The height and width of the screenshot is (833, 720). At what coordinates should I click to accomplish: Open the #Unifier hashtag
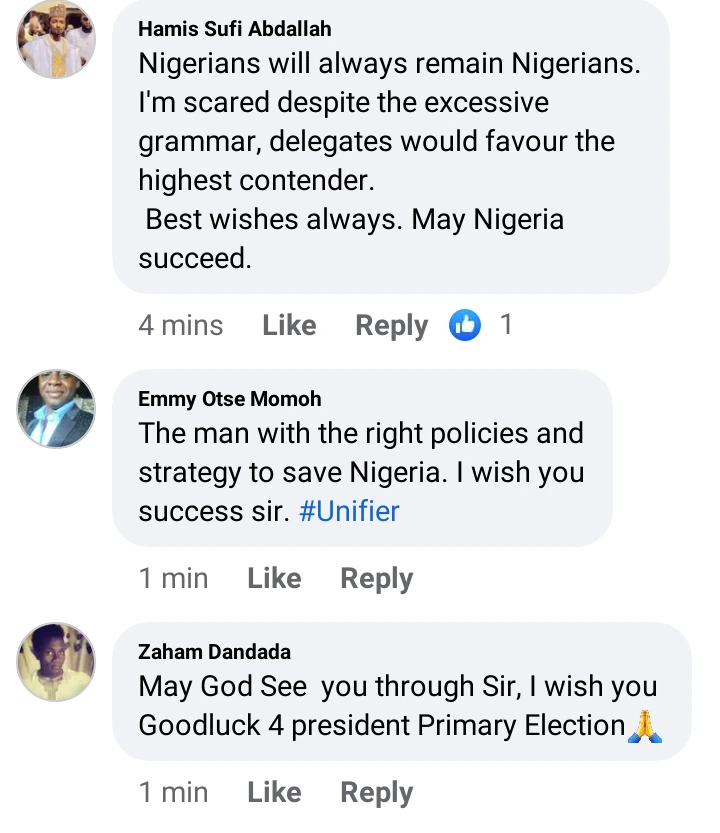point(349,512)
